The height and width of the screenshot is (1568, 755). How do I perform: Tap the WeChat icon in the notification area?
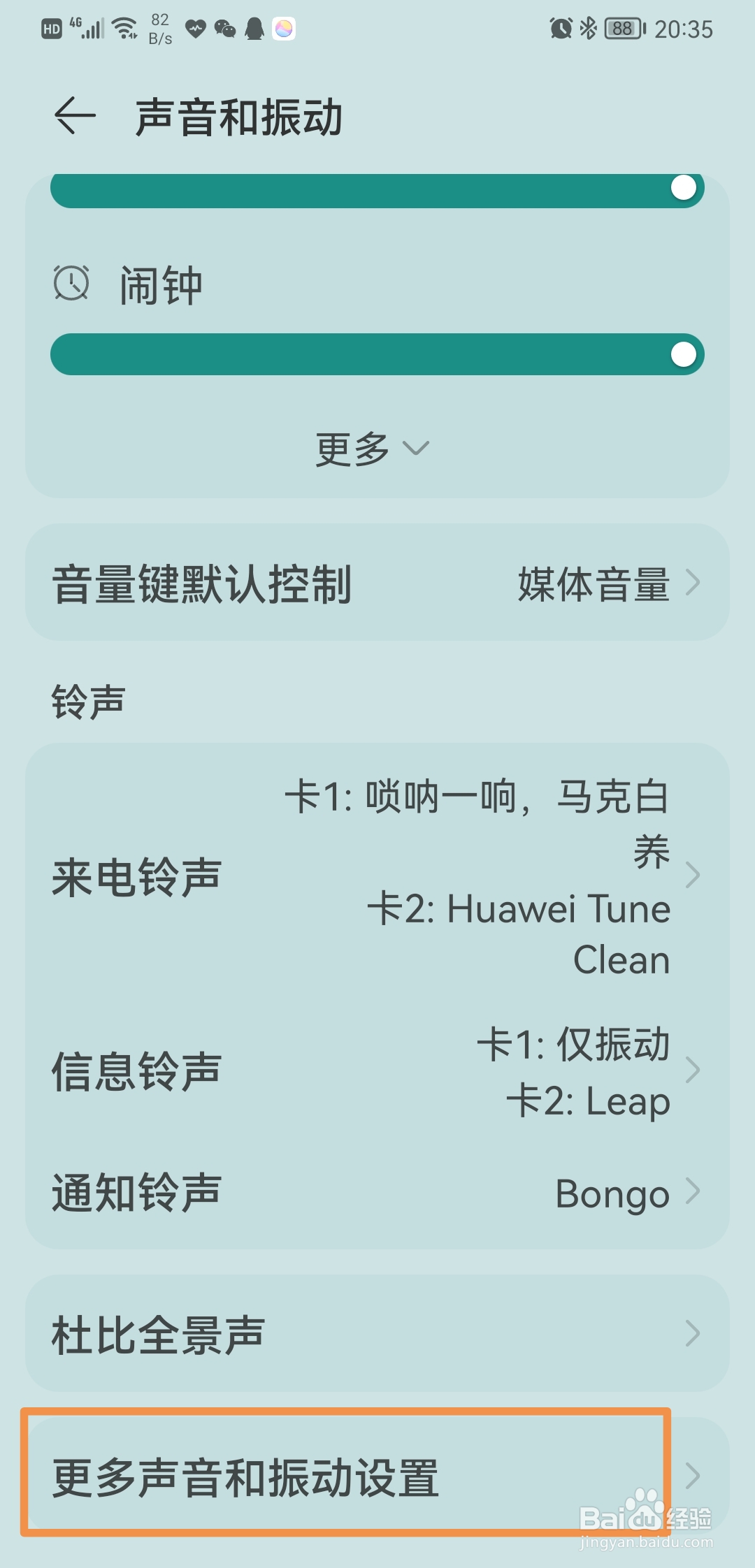(225, 28)
